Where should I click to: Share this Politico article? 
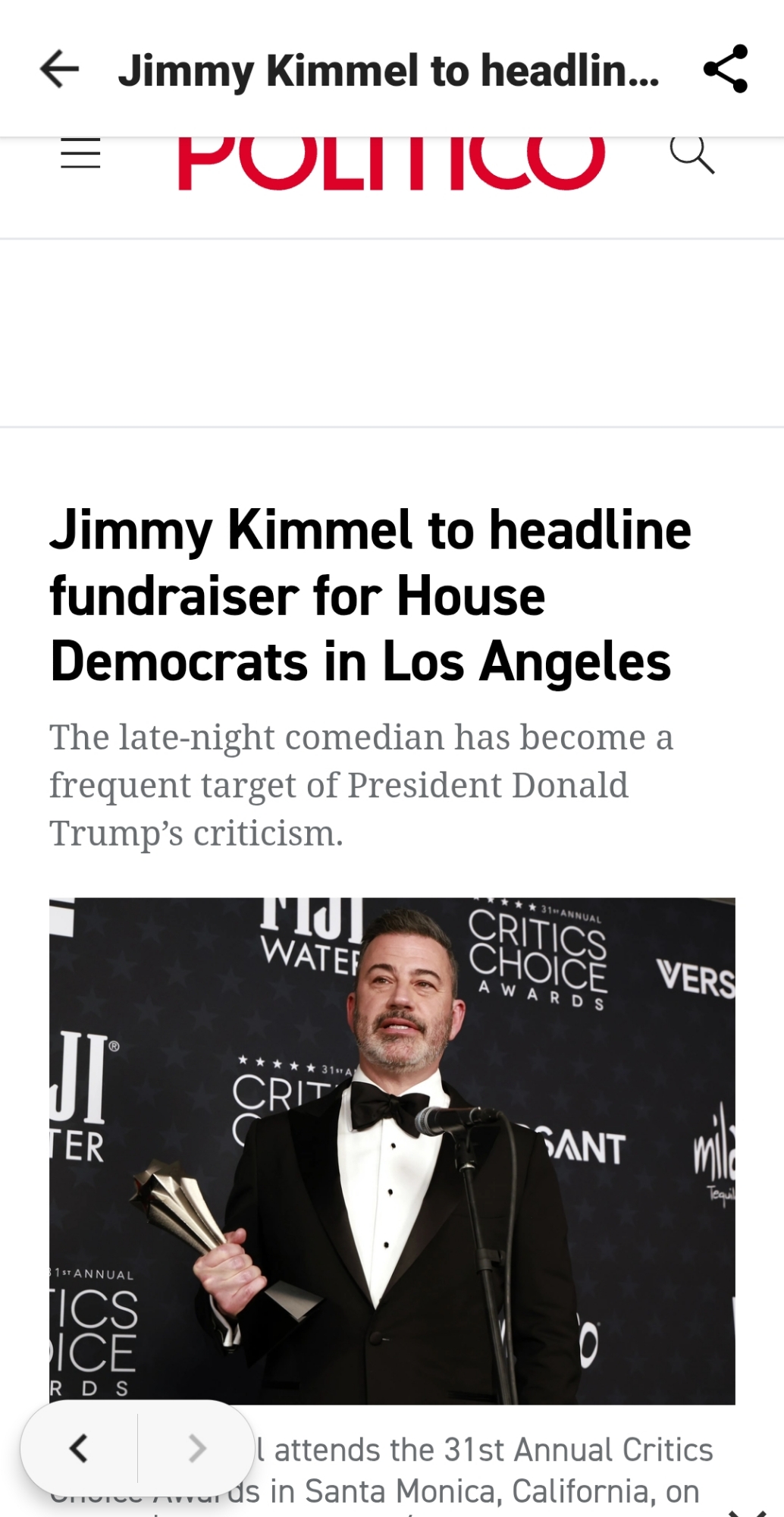[x=726, y=69]
